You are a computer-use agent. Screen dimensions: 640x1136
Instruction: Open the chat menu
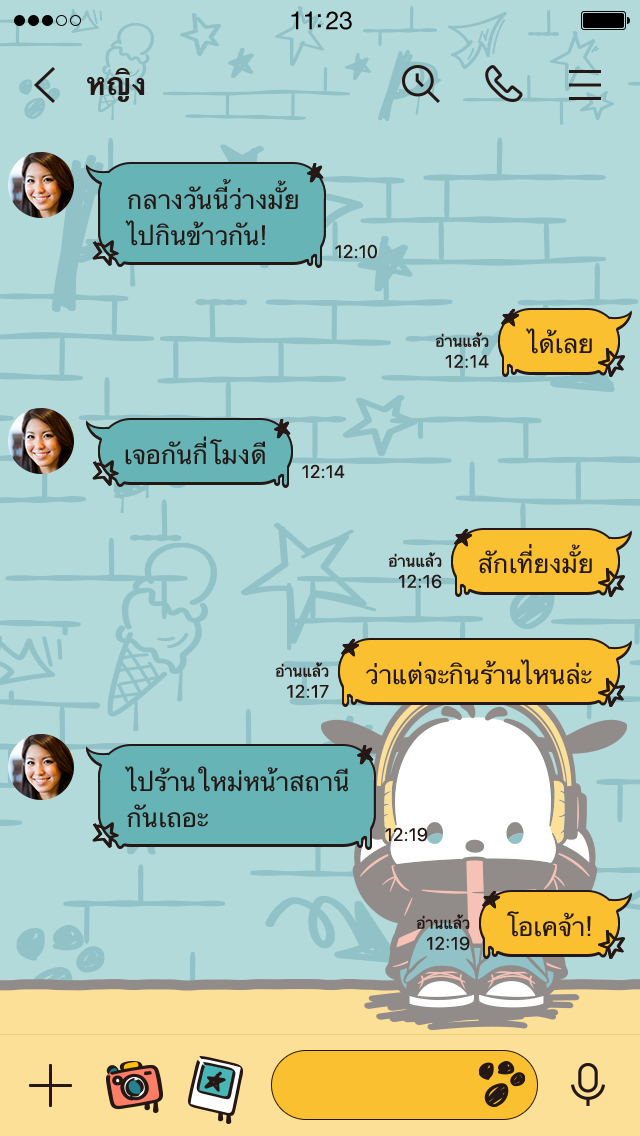[x=585, y=85]
